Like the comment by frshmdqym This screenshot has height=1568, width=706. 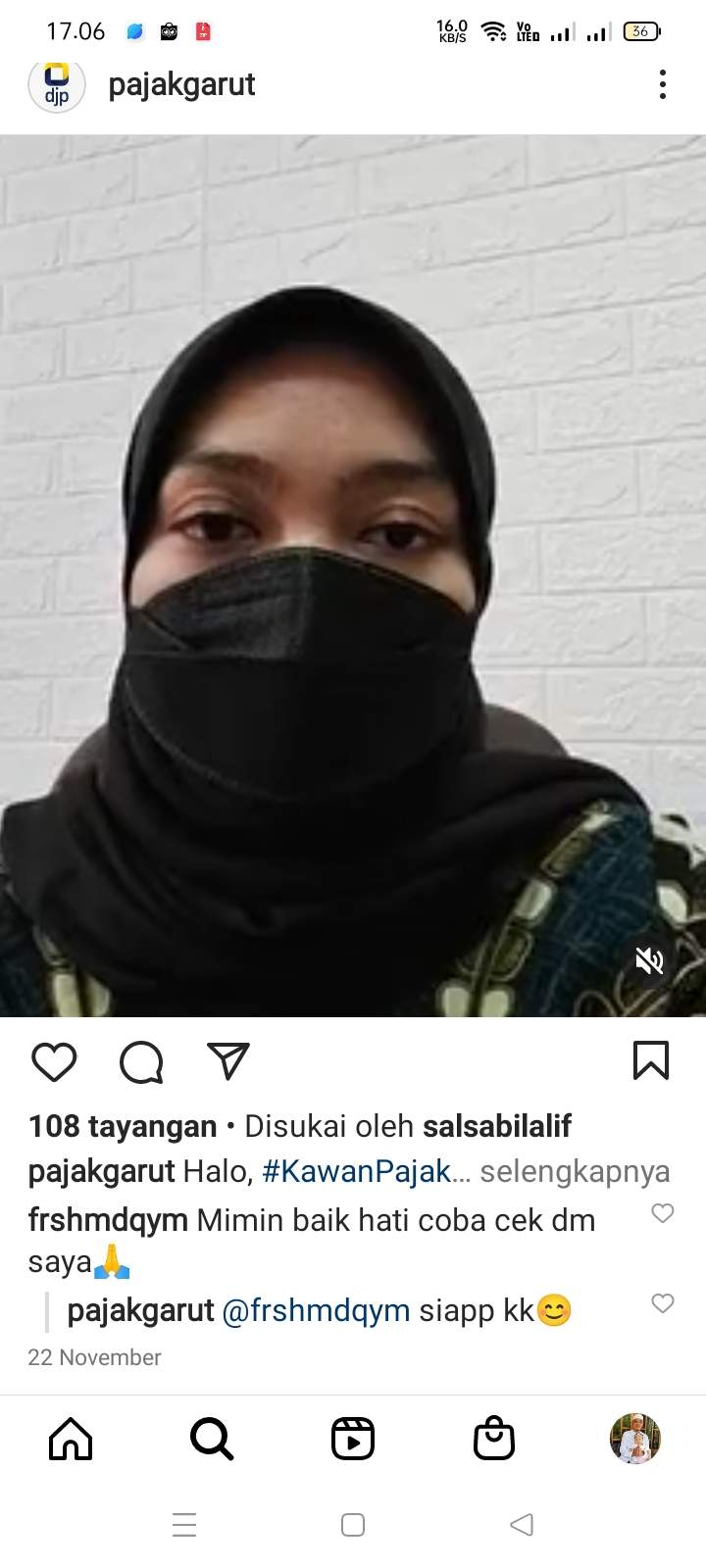(x=663, y=1213)
